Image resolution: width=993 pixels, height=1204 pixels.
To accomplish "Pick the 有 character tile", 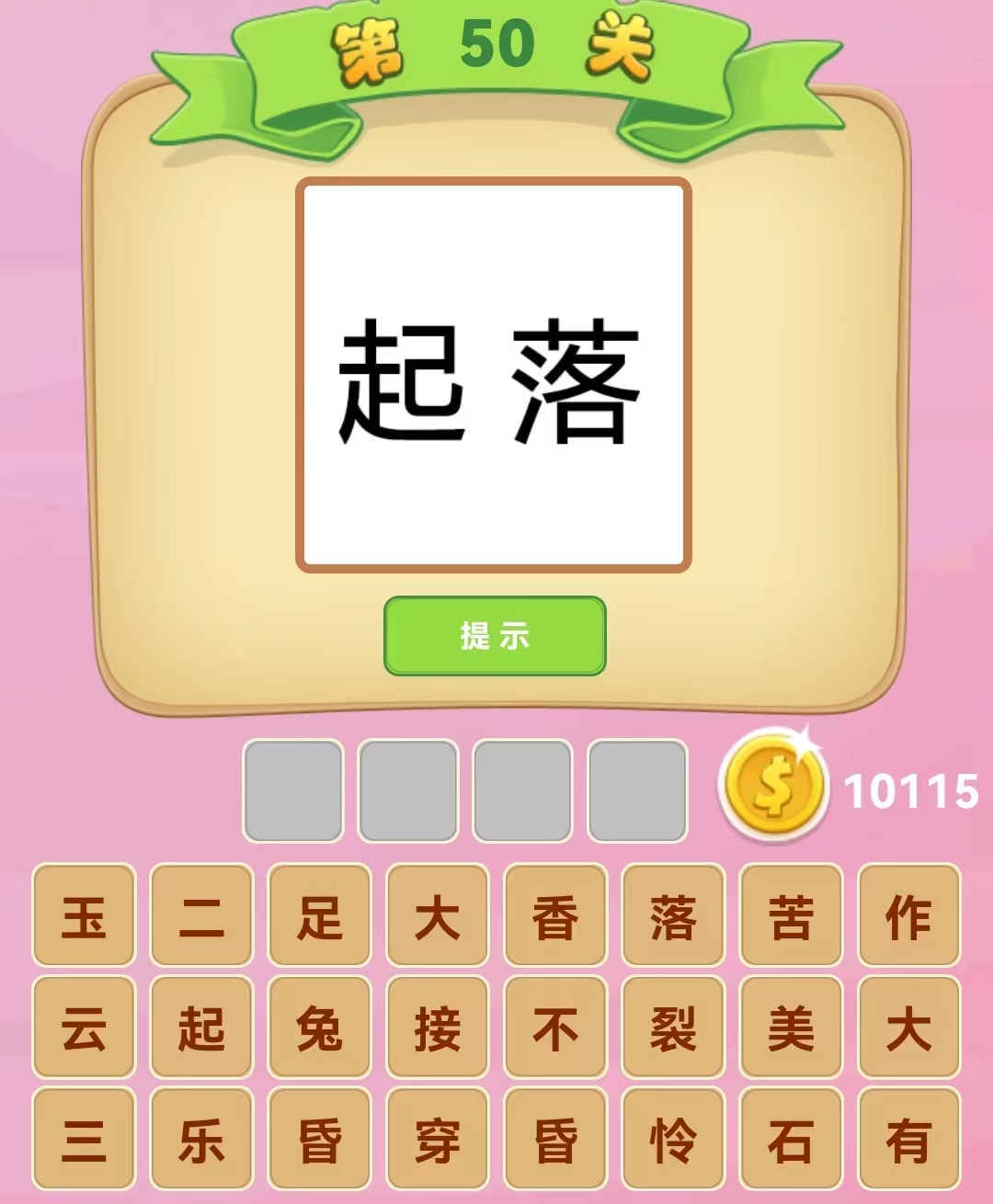I will coord(908,1140).
